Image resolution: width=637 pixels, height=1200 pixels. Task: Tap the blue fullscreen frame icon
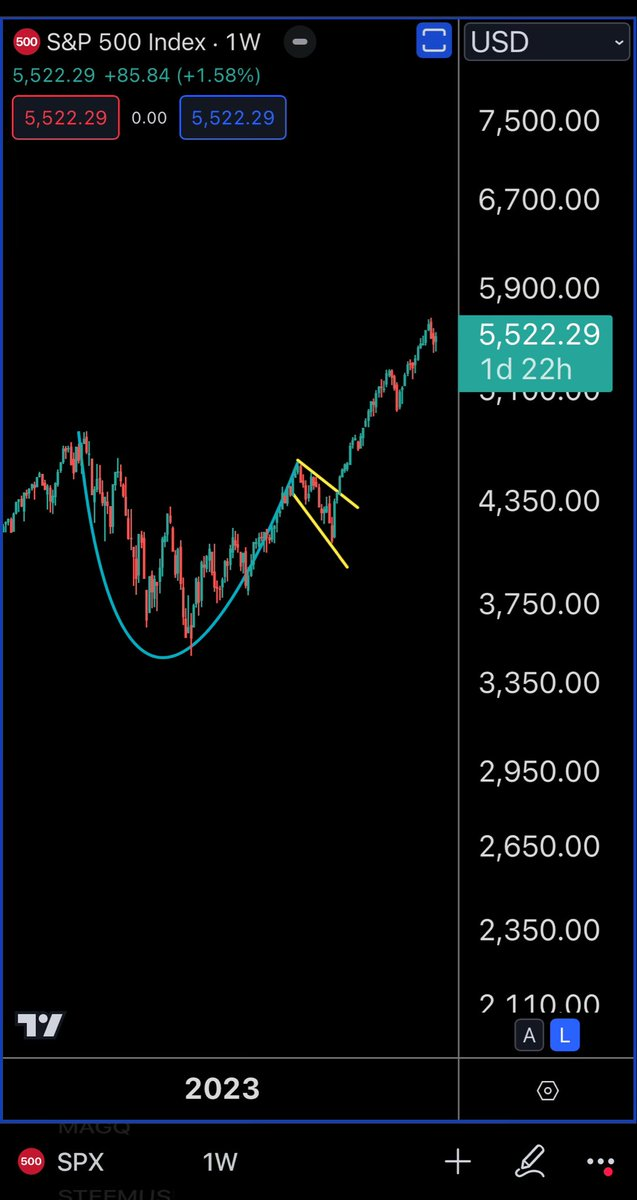(x=434, y=41)
